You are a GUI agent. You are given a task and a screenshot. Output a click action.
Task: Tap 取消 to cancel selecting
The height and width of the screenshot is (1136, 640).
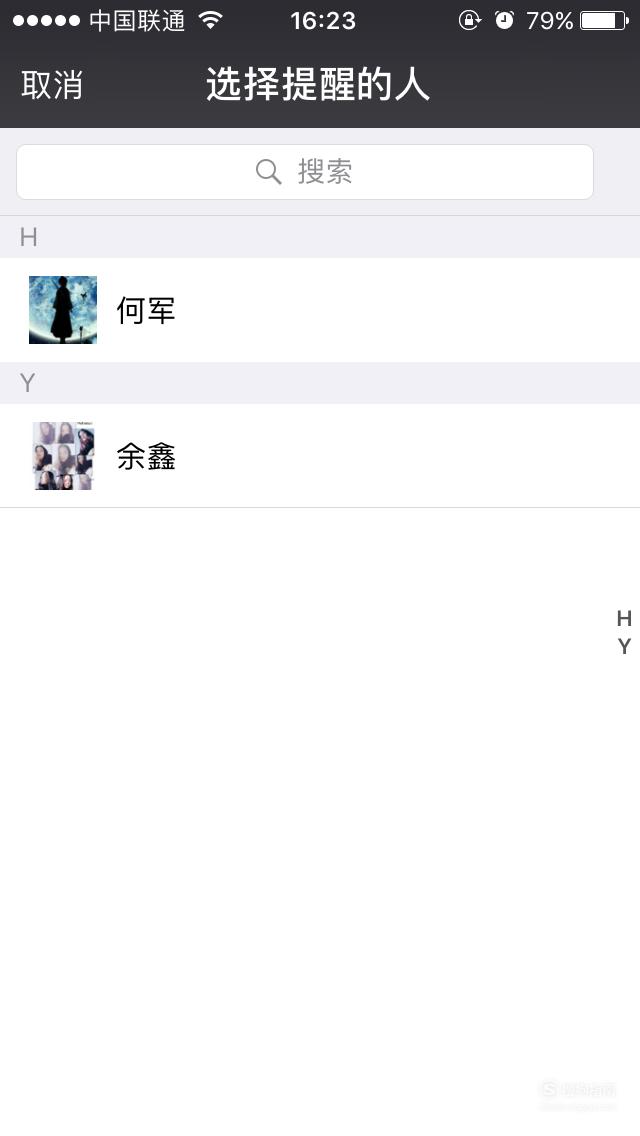click(x=51, y=85)
